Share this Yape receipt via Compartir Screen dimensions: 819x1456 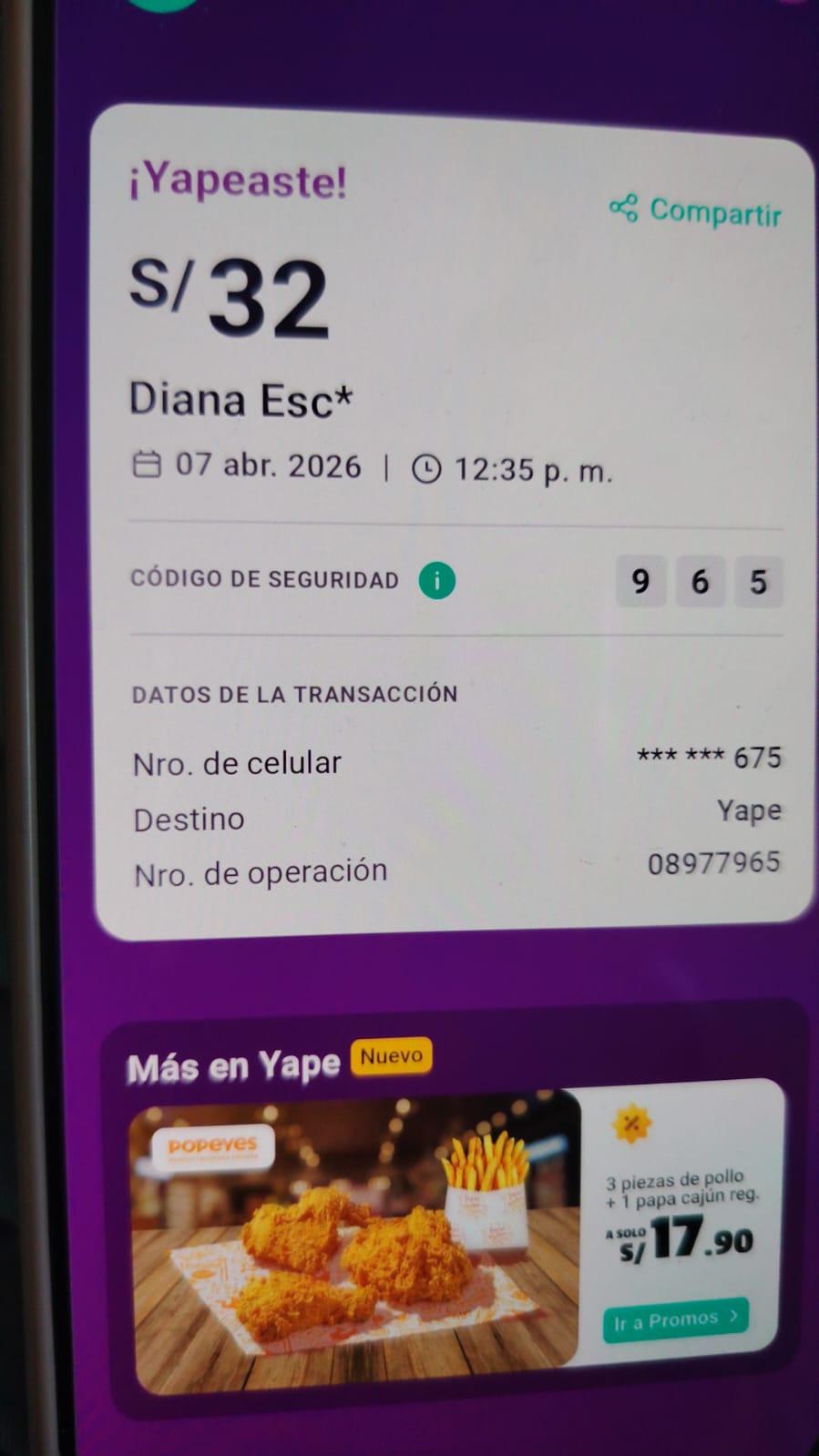point(696,211)
